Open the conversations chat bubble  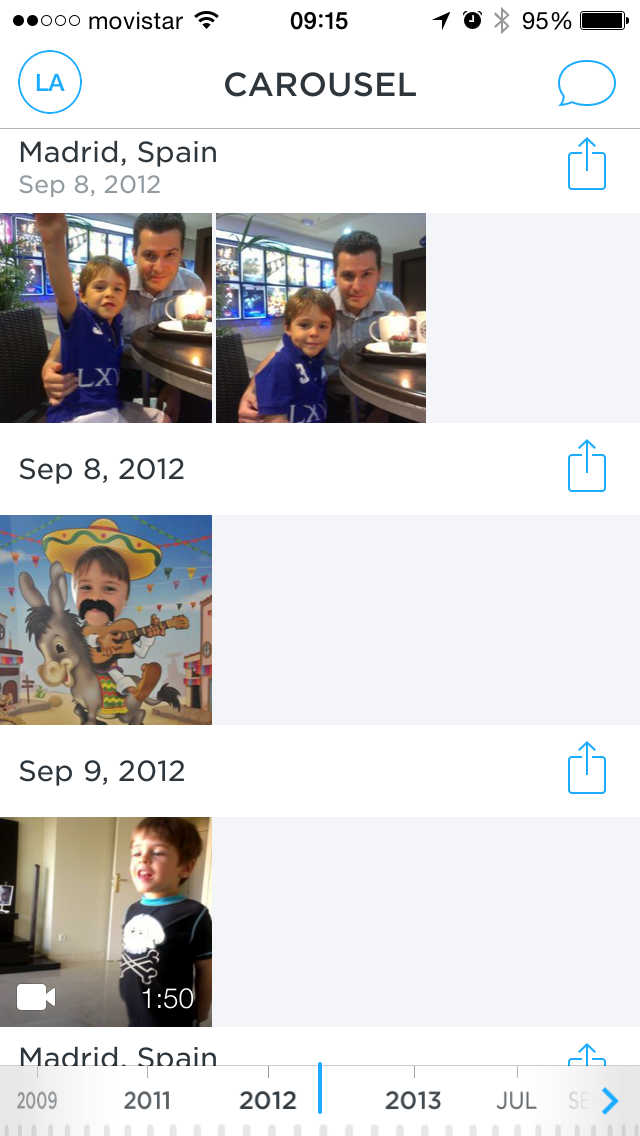coord(586,83)
